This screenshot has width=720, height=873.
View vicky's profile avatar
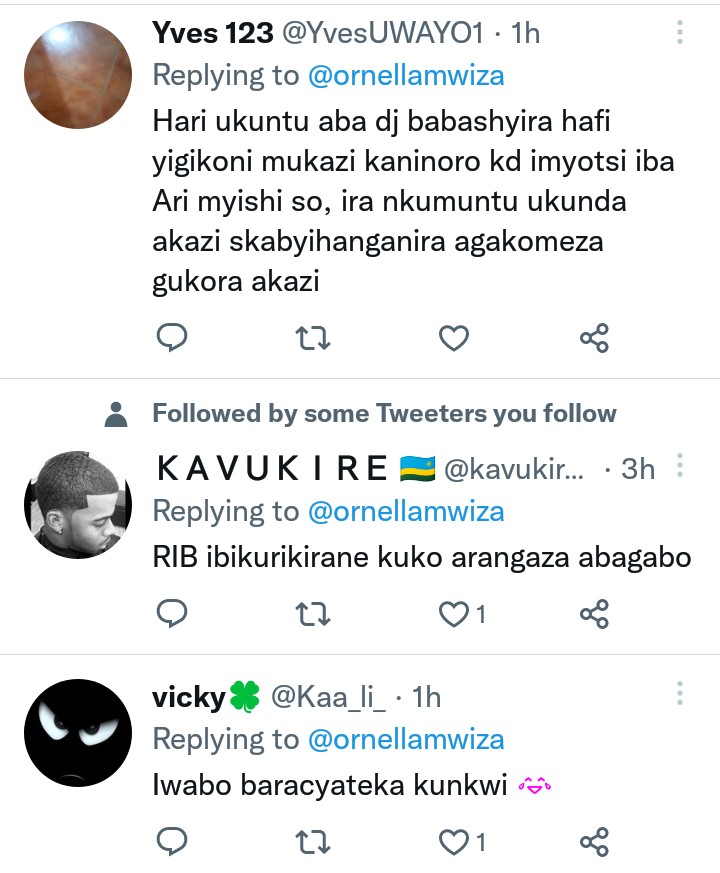coord(78,732)
